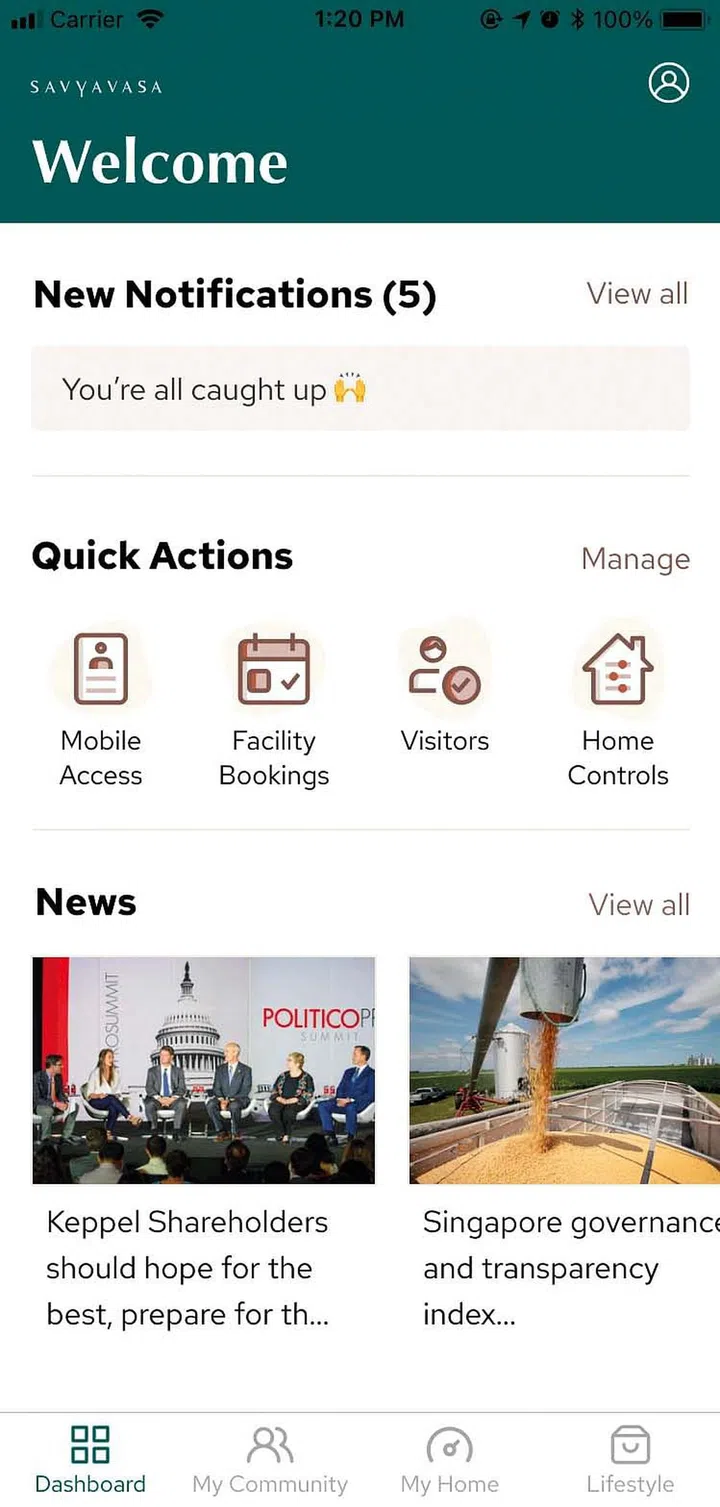Image resolution: width=720 pixels, height=1507 pixels.
Task: Open the profile account icon
Action: coord(669,83)
